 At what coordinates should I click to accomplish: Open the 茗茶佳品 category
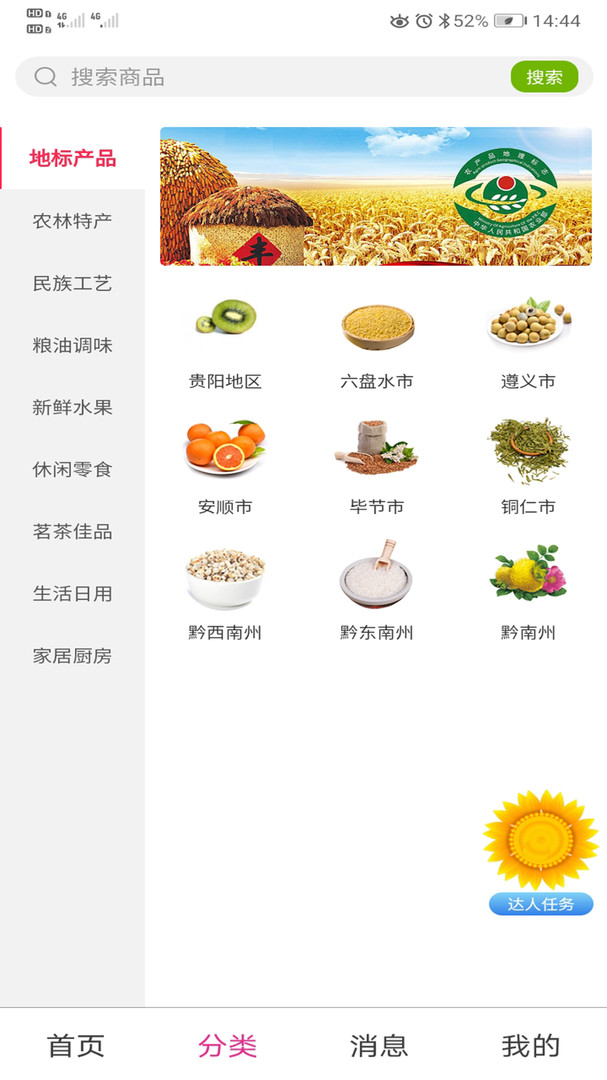[x=72, y=532]
